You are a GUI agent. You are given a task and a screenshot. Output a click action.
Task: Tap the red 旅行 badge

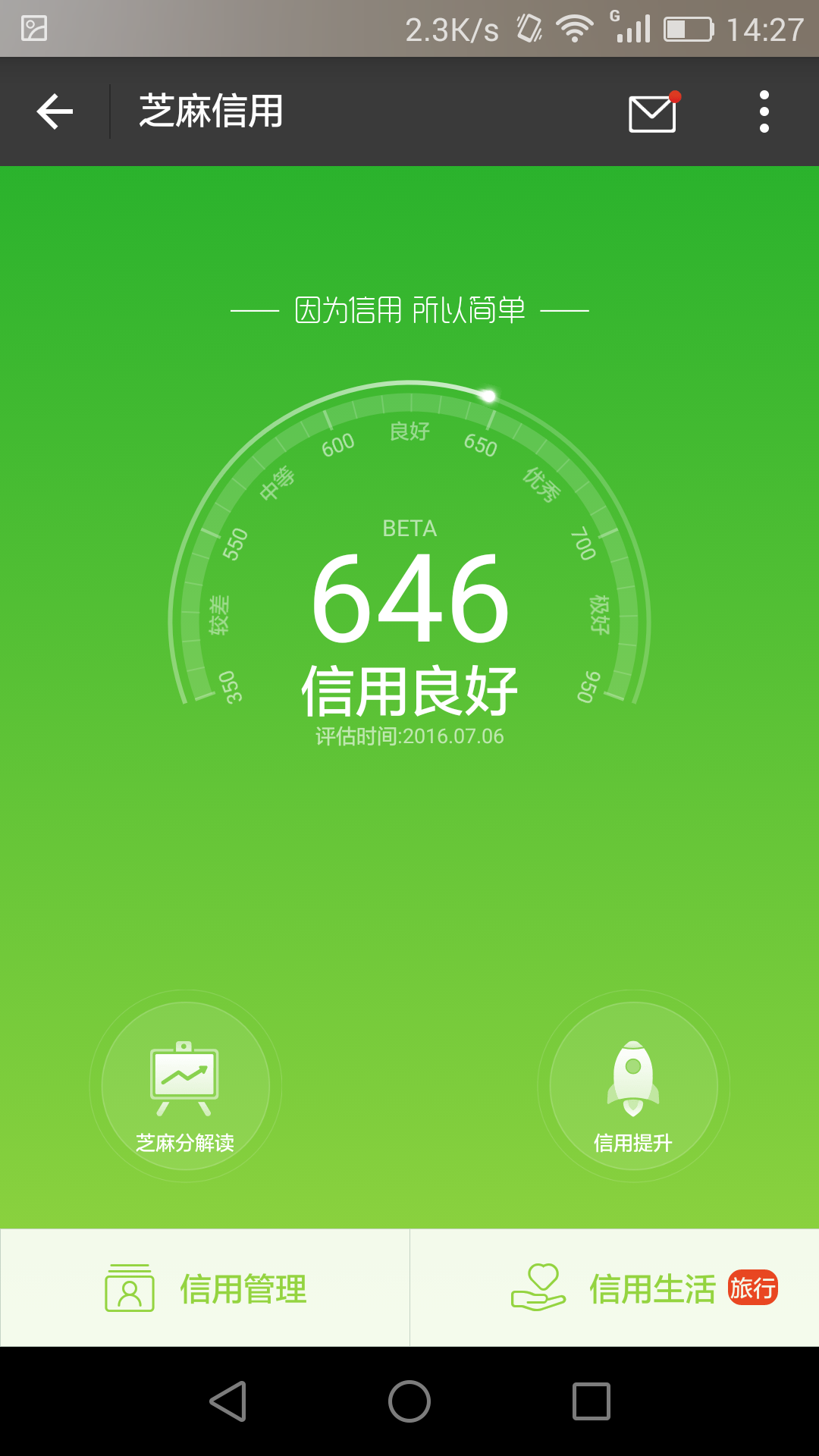(x=753, y=1285)
